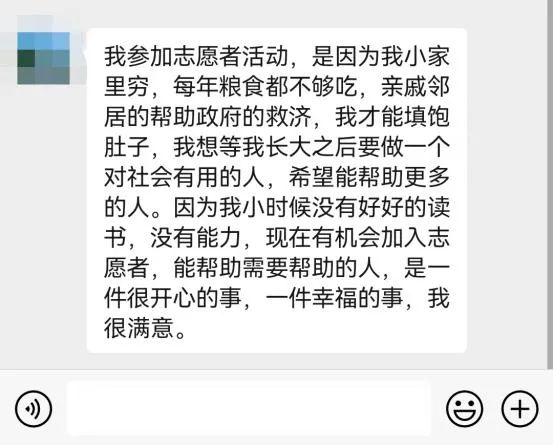Image resolution: width=553 pixels, height=445 pixels.
Task: Open the plus attachments menu
Action: 520,409
